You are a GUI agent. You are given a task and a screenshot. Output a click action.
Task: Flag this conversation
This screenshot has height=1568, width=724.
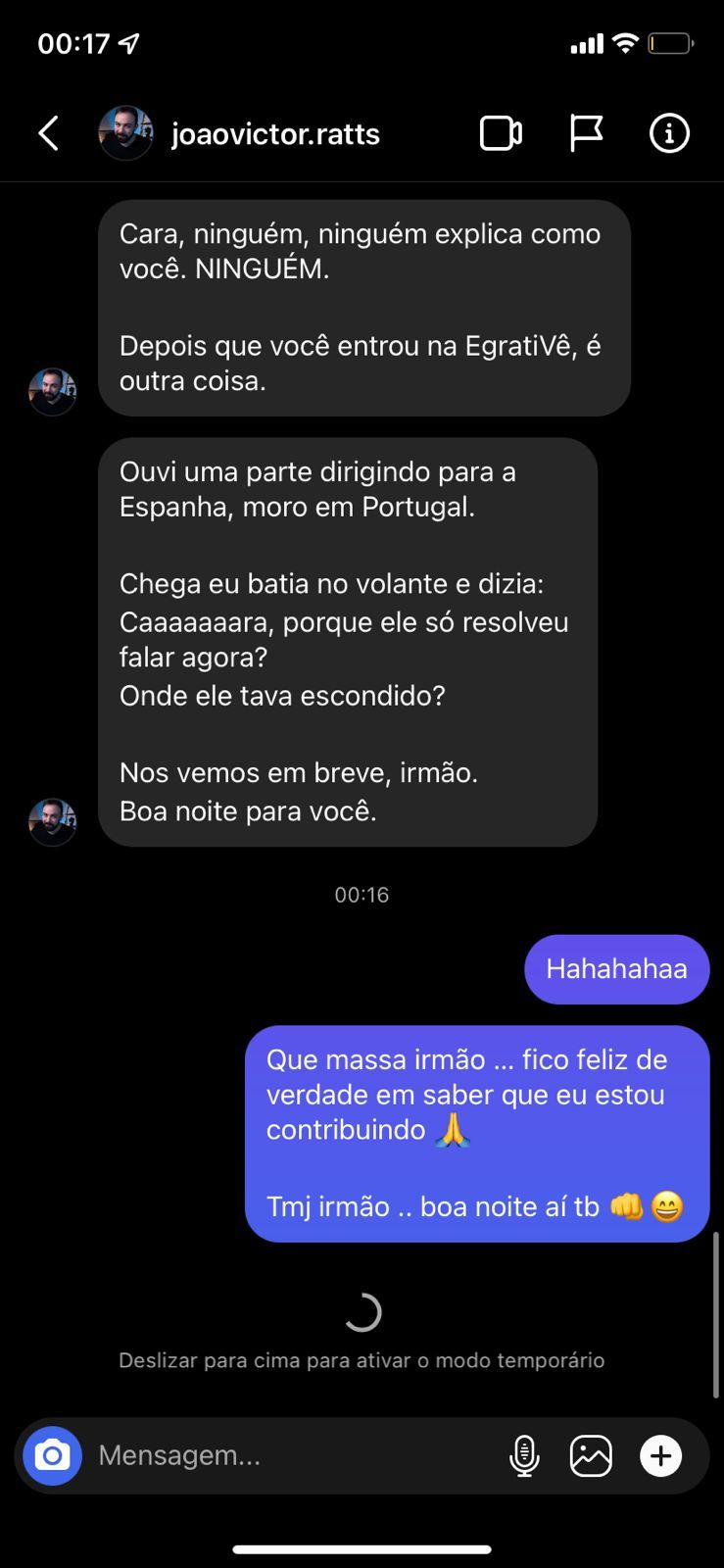(x=586, y=133)
